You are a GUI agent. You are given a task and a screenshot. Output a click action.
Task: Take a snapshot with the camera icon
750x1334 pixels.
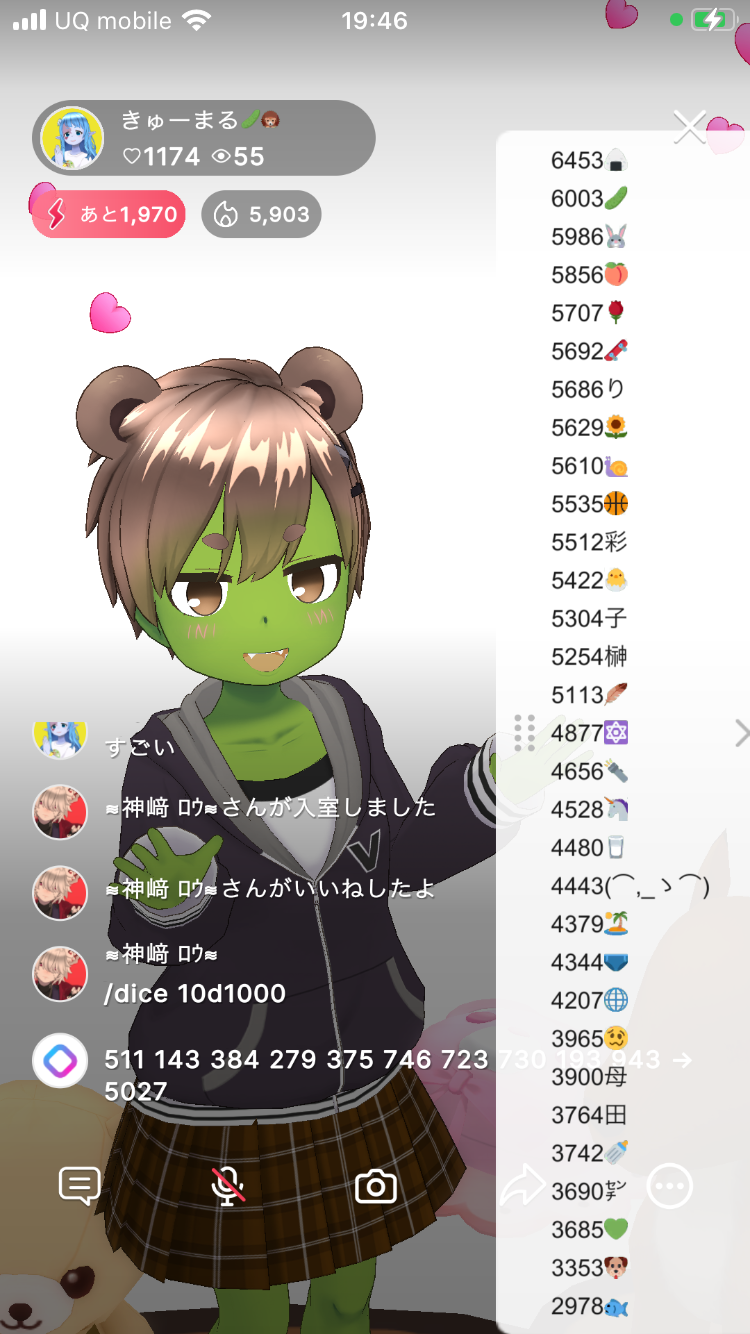[x=376, y=1186]
